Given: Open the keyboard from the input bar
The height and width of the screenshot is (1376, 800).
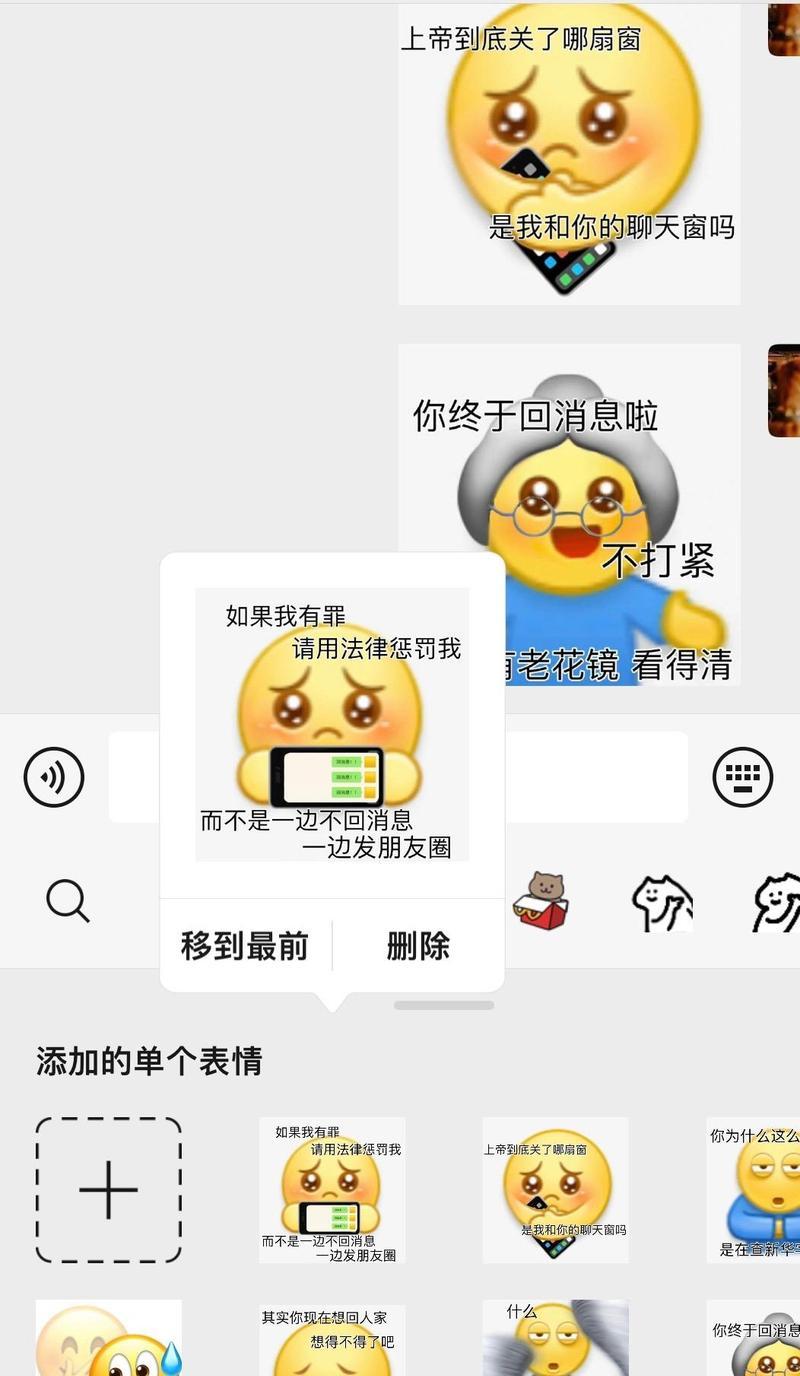Looking at the screenshot, I should point(742,777).
